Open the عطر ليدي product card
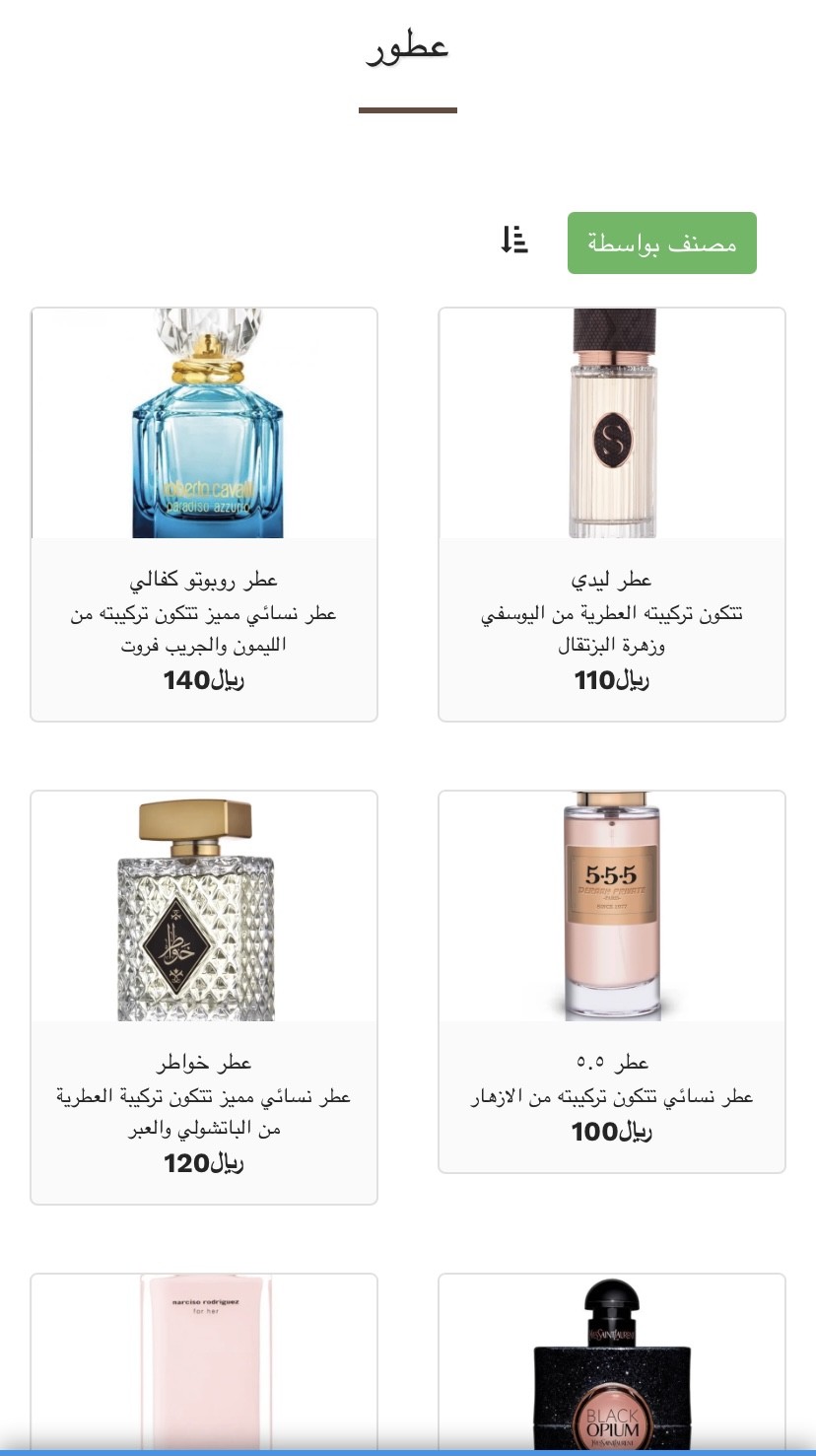 pyautogui.click(x=612, y=515)
